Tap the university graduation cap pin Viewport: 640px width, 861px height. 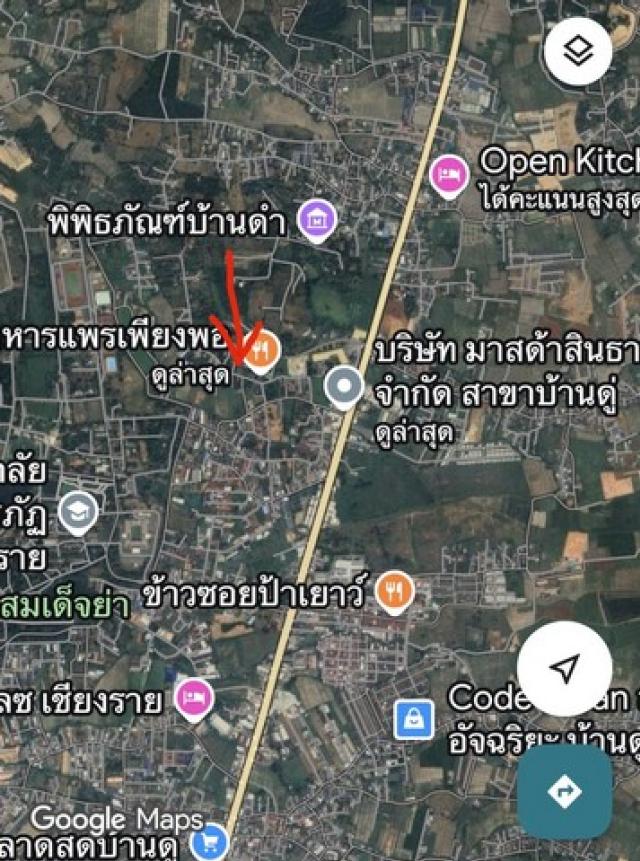click(77, 511)
